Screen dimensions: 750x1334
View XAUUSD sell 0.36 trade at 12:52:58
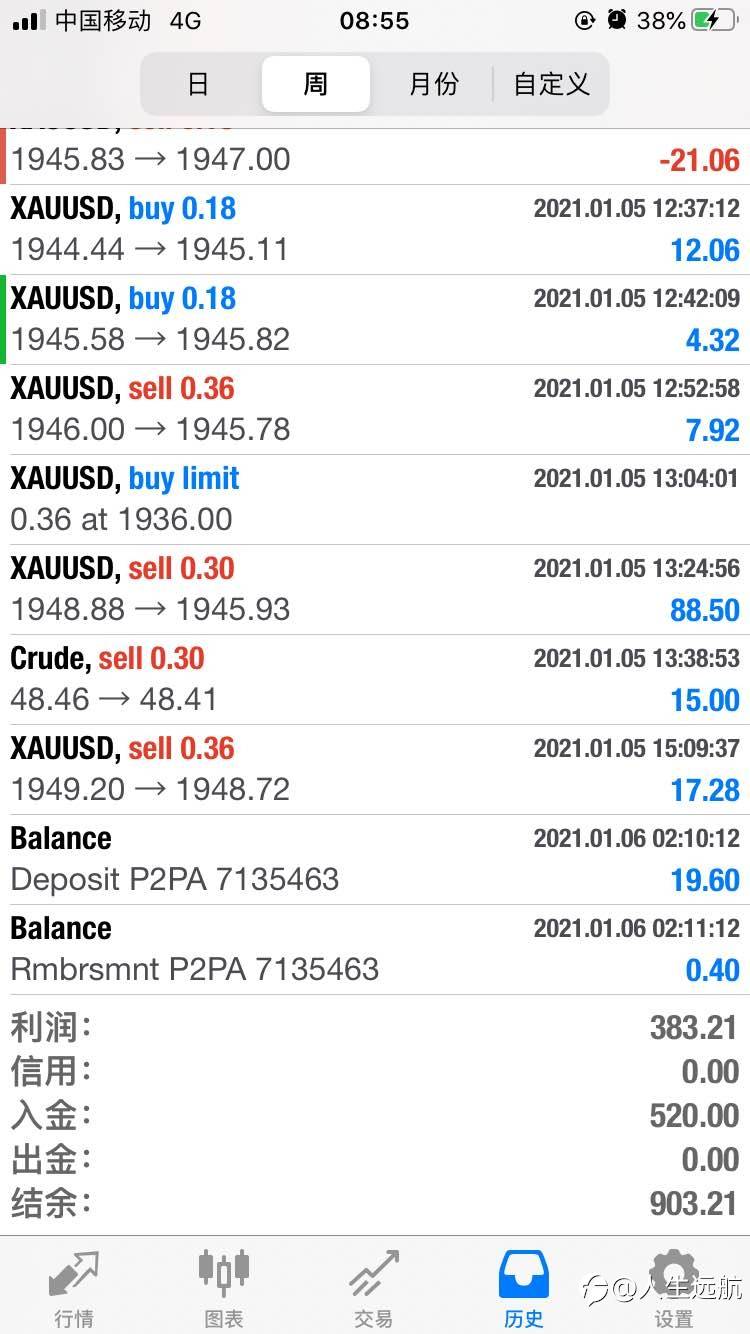click(375, 409)
